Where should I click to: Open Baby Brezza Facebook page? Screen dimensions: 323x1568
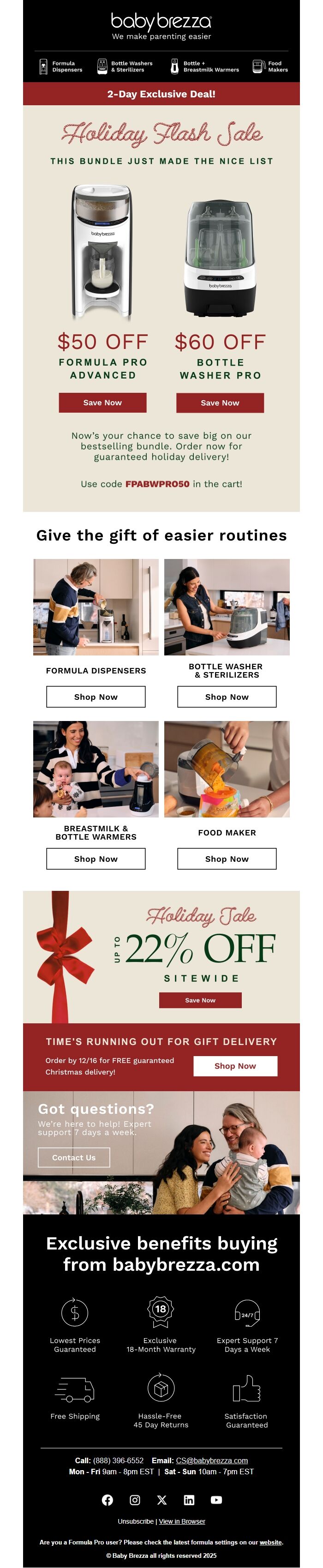[107, 1500]
